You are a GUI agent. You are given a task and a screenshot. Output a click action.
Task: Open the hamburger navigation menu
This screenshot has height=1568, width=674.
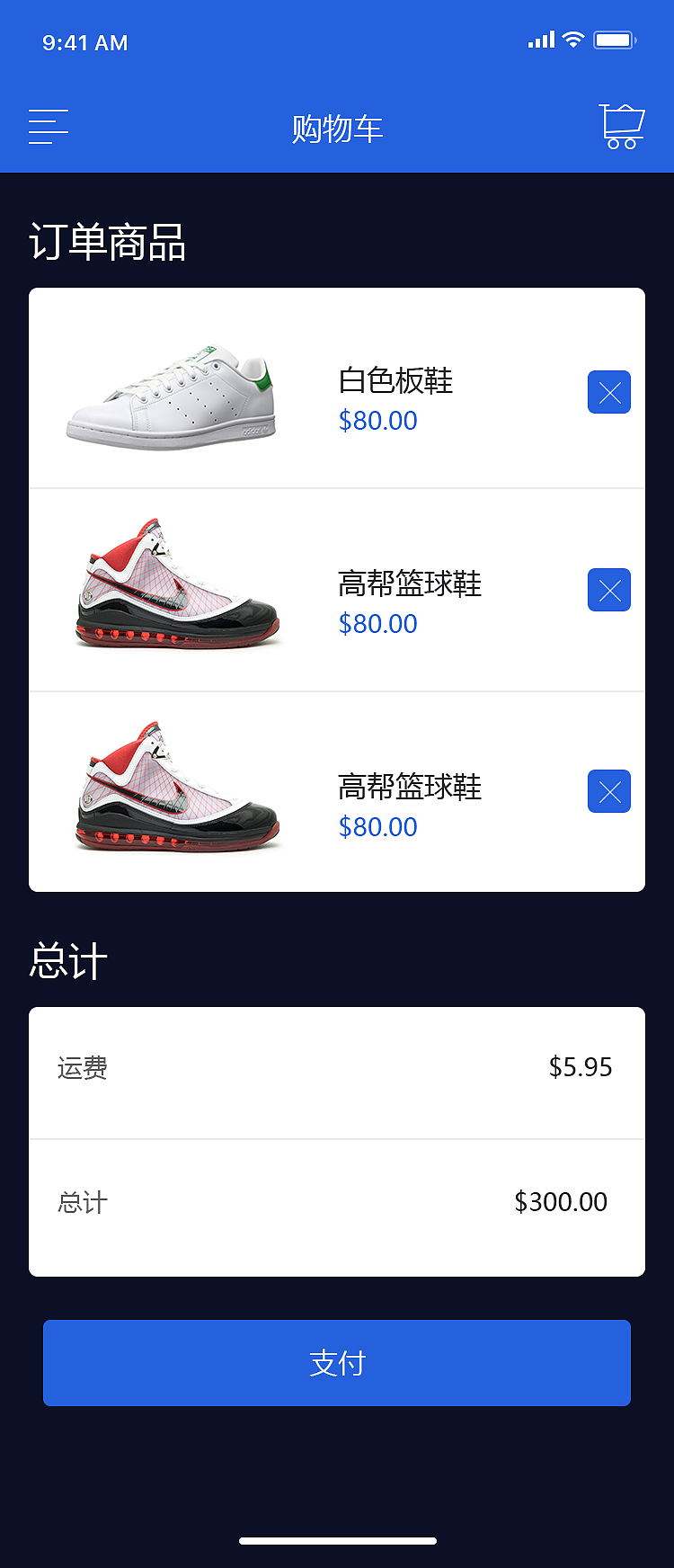[x=48, y=127]
